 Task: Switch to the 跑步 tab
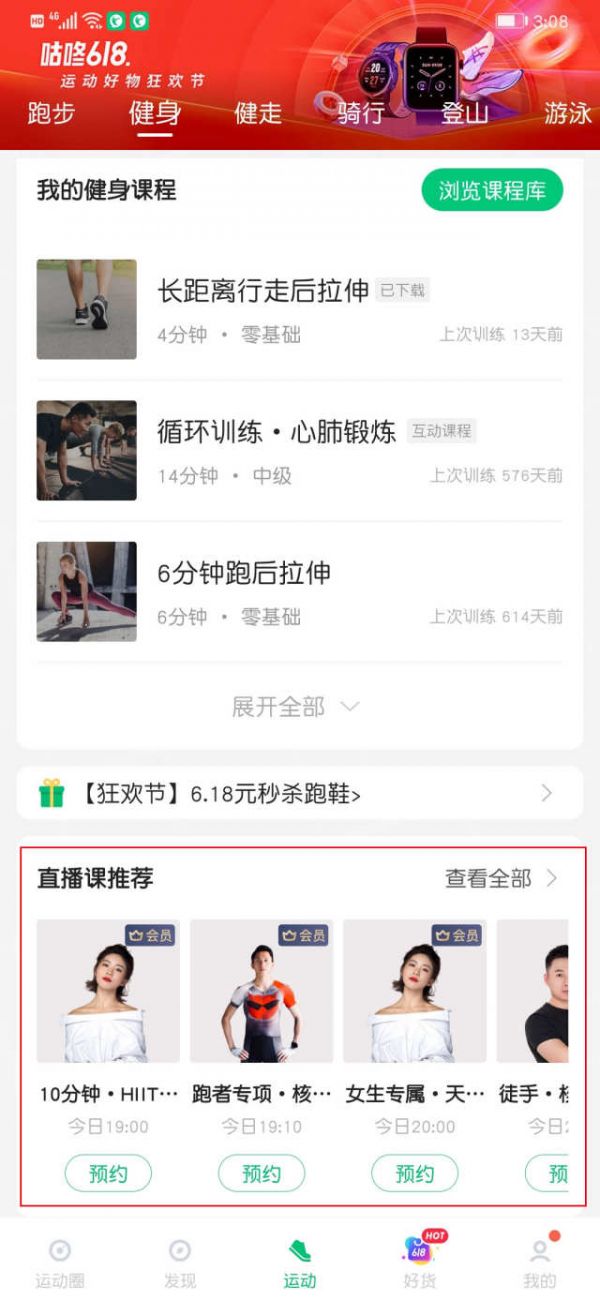click(51, 113)
